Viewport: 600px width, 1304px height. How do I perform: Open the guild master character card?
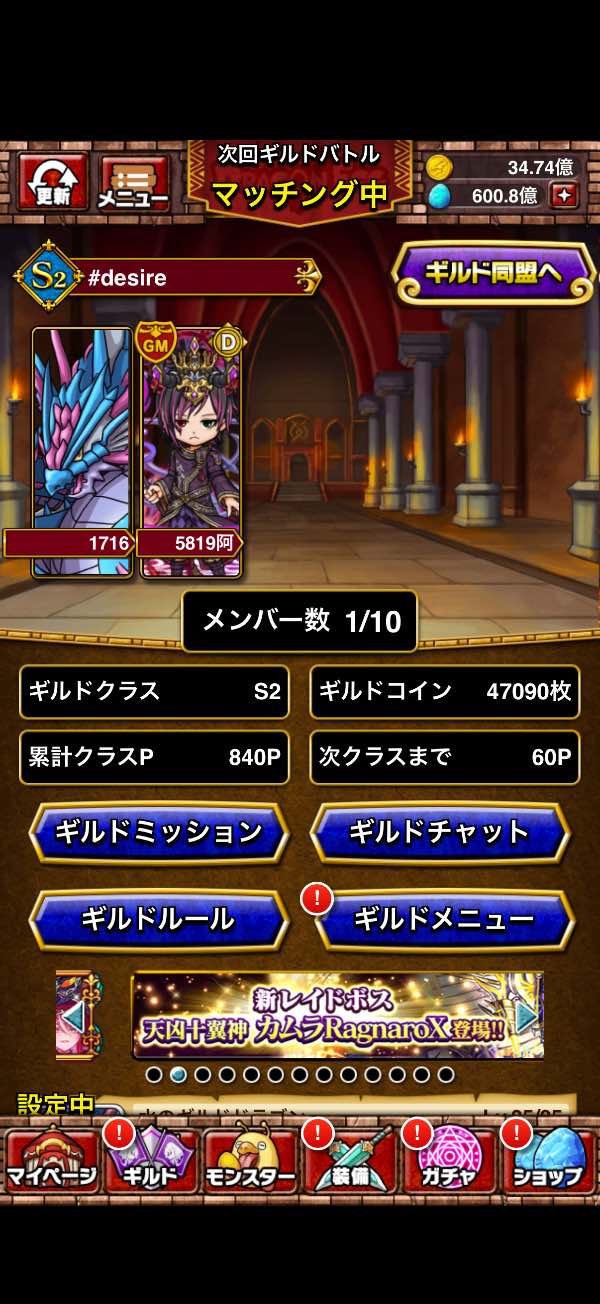point(190,452)
